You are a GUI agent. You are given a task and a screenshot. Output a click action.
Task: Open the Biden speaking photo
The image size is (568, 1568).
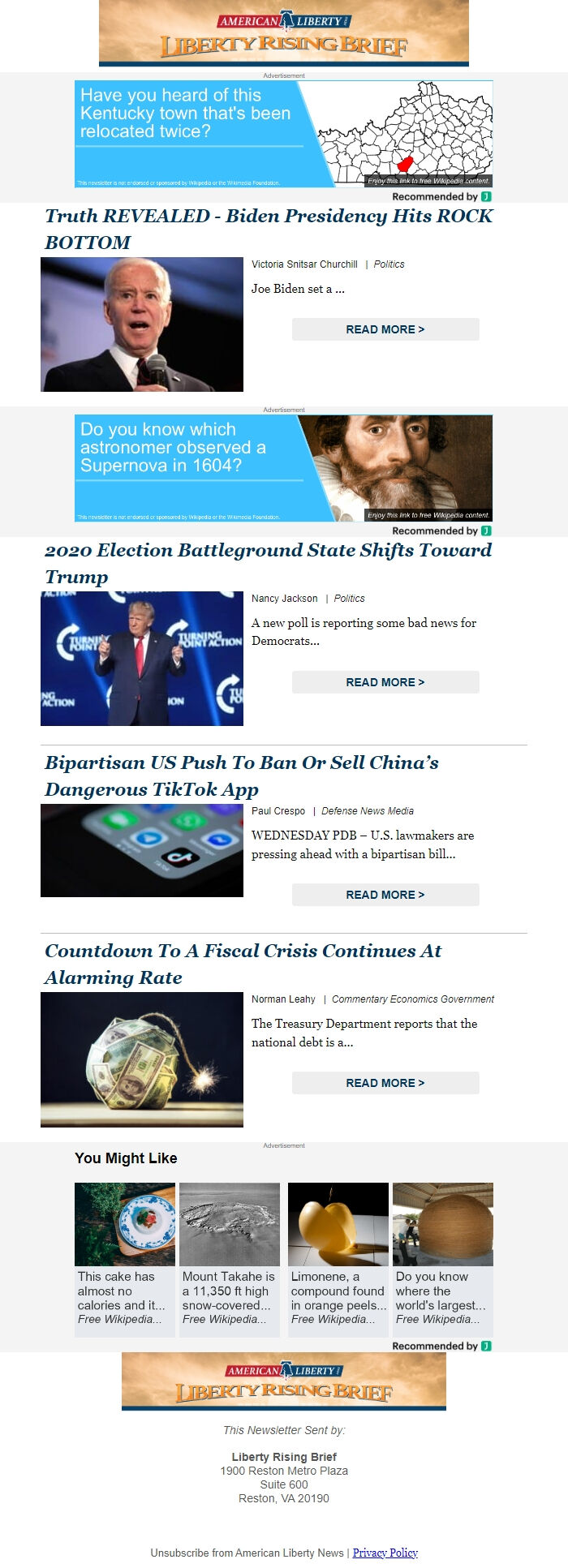pyautogui.click(x=142, y=324)
